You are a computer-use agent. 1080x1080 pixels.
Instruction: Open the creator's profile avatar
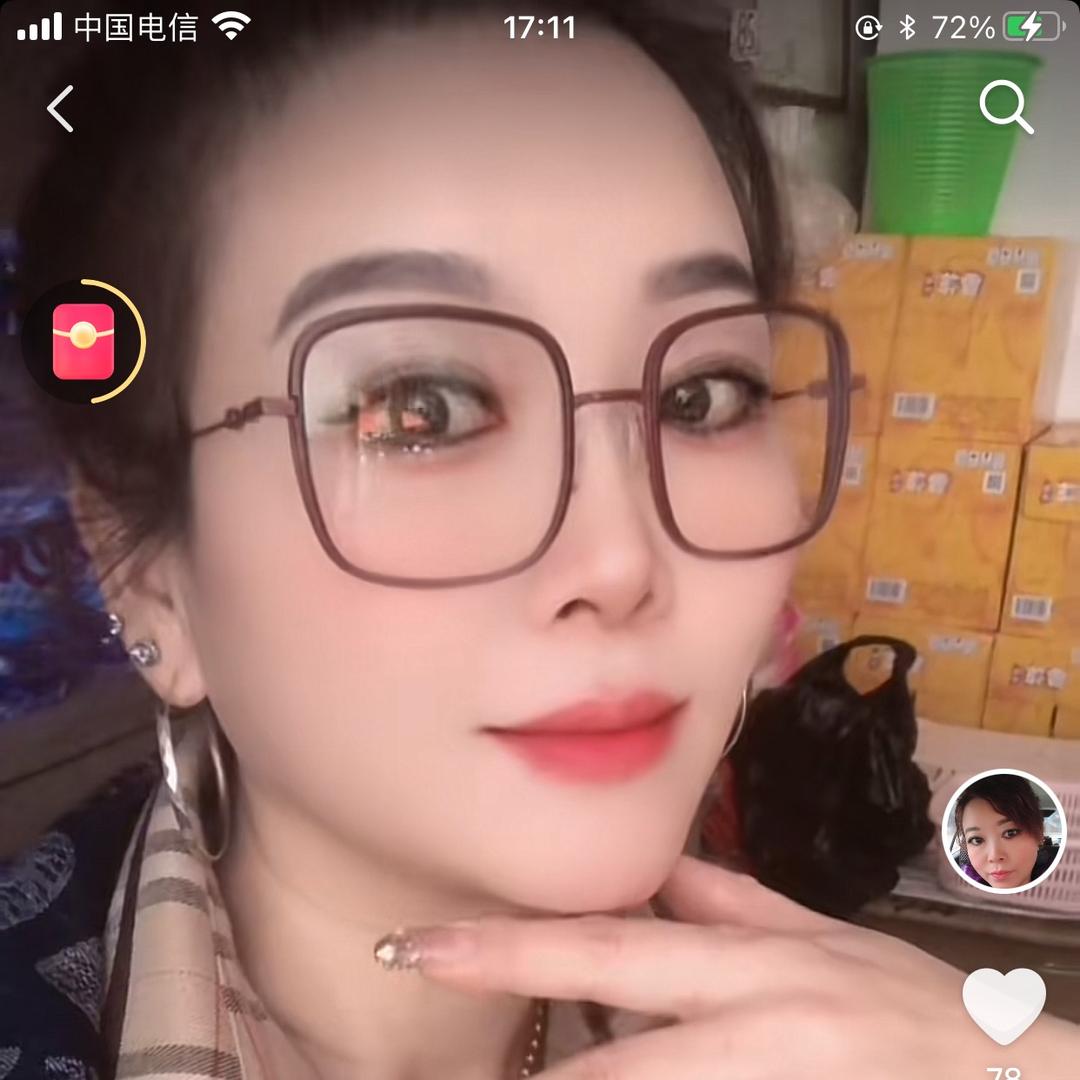(1003, 831)
